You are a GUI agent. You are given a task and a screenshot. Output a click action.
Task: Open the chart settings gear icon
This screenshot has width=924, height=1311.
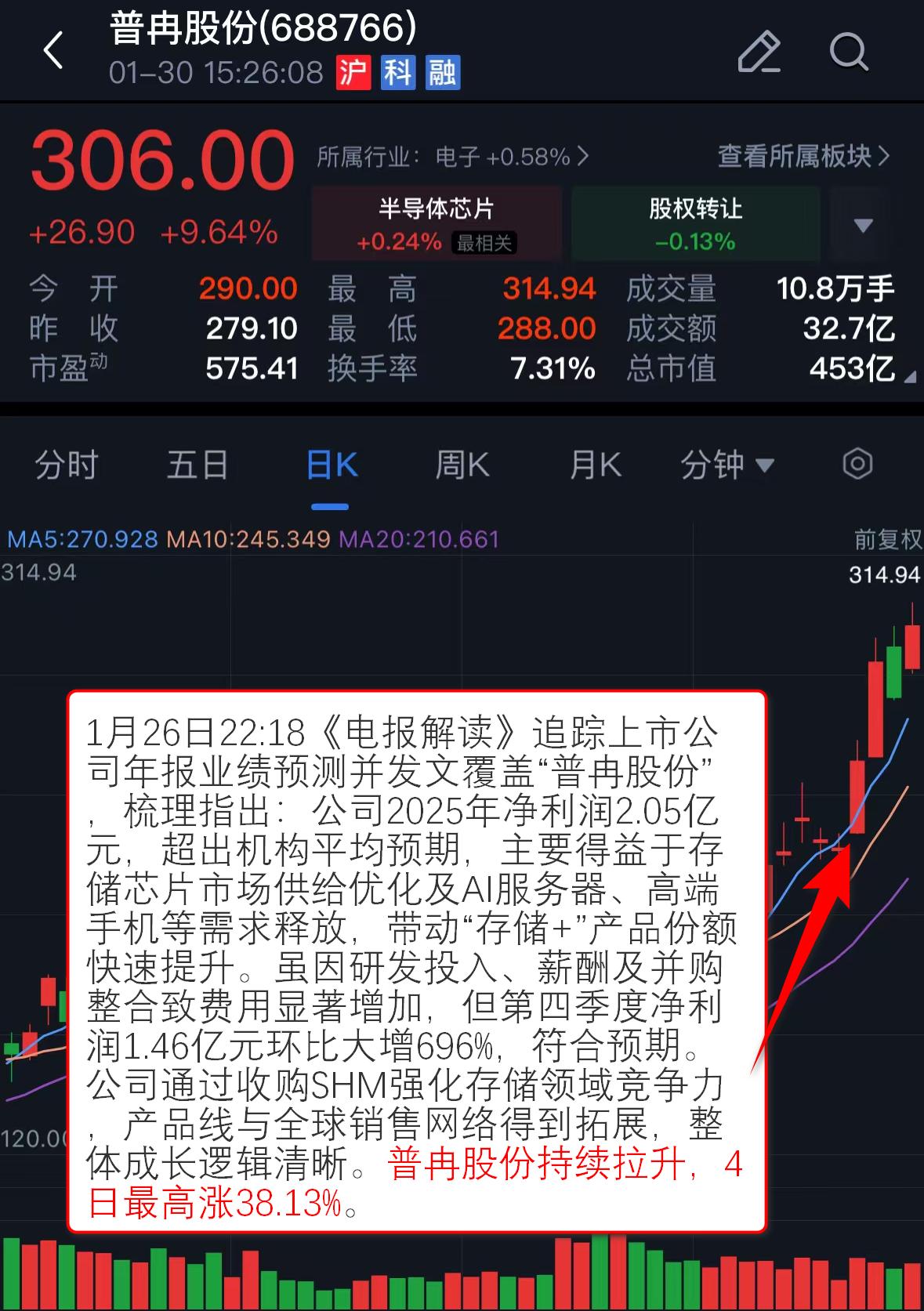click(x=856, y=464)
